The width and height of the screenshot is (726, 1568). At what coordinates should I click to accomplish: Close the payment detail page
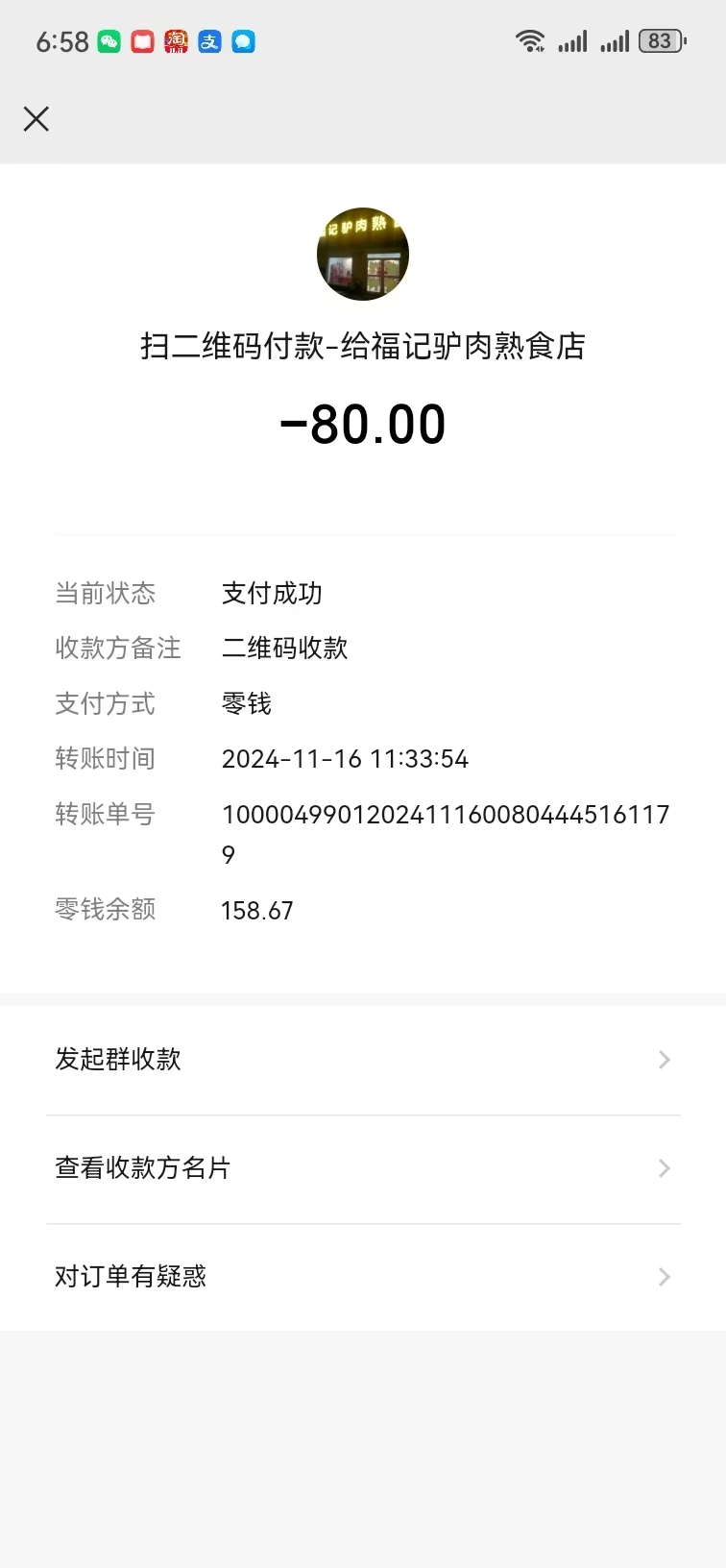[x=36, y=119]
